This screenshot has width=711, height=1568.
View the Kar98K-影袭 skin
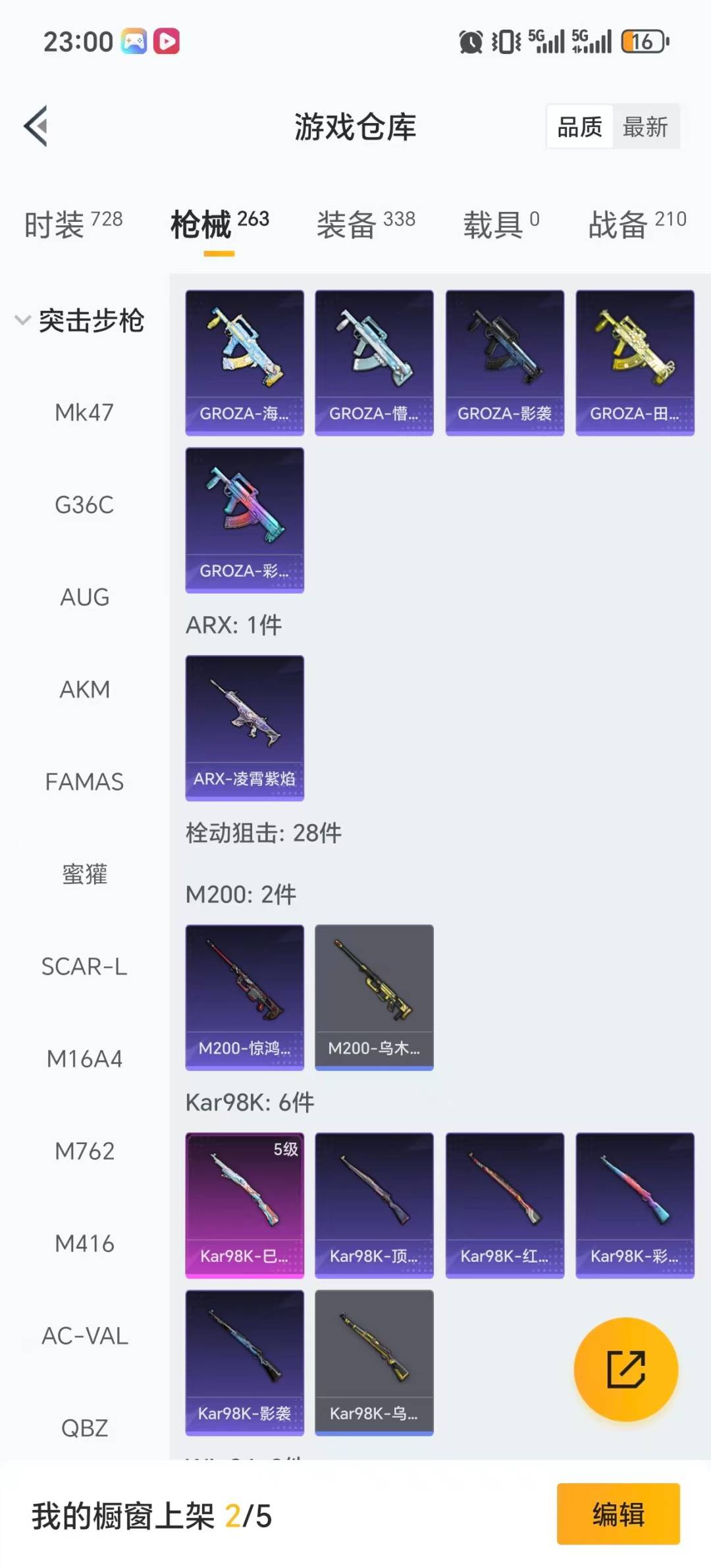pyautogui.click(x=244, y=1362)
